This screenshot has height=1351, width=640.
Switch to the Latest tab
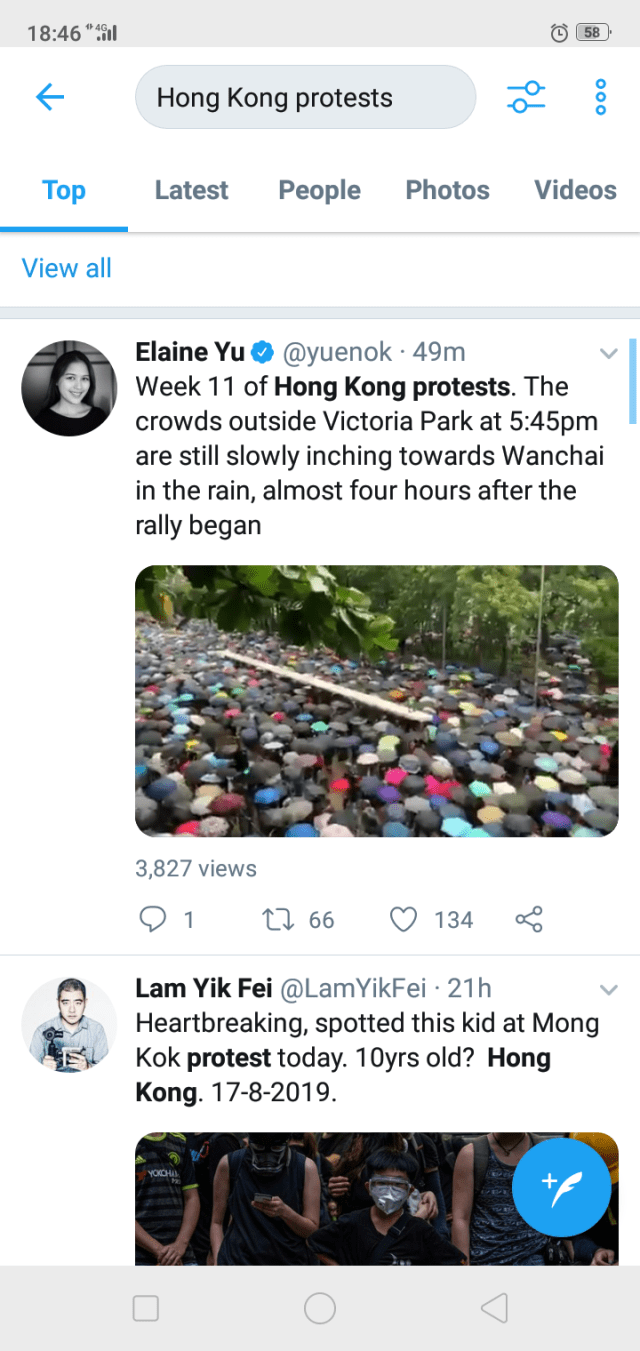point(191,190)
